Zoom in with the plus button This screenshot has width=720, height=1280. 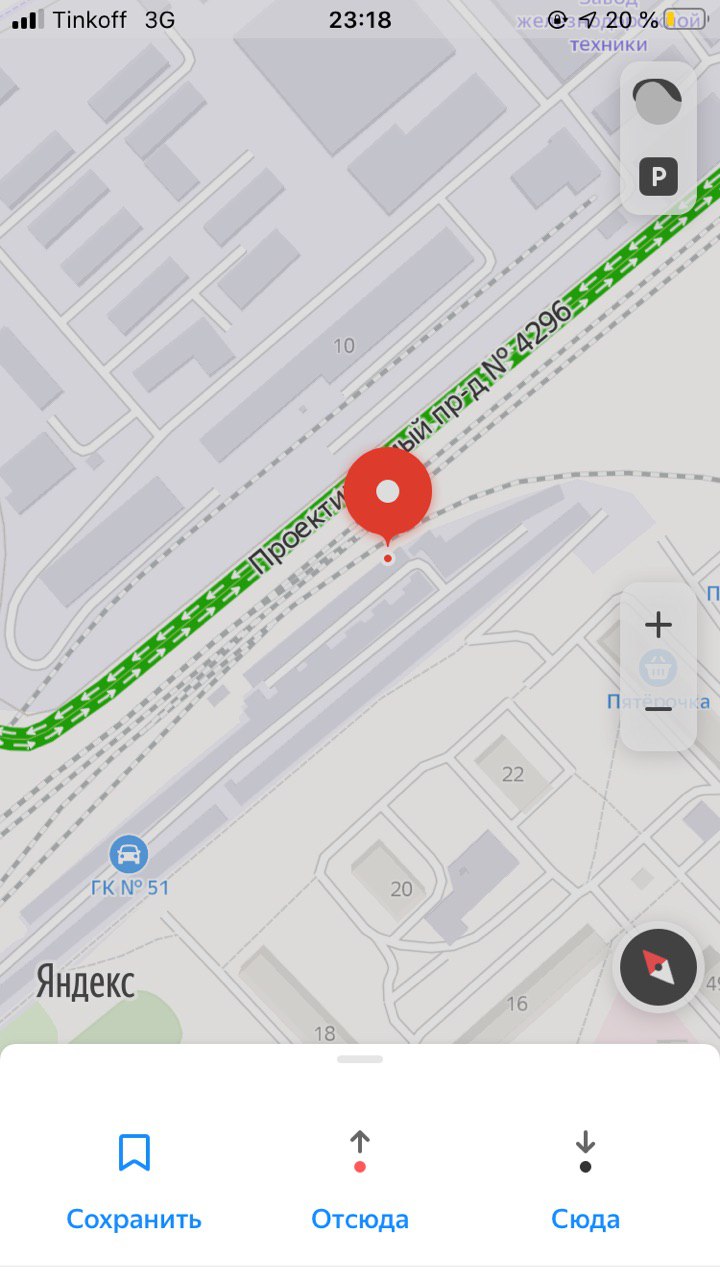pos(658,626)
